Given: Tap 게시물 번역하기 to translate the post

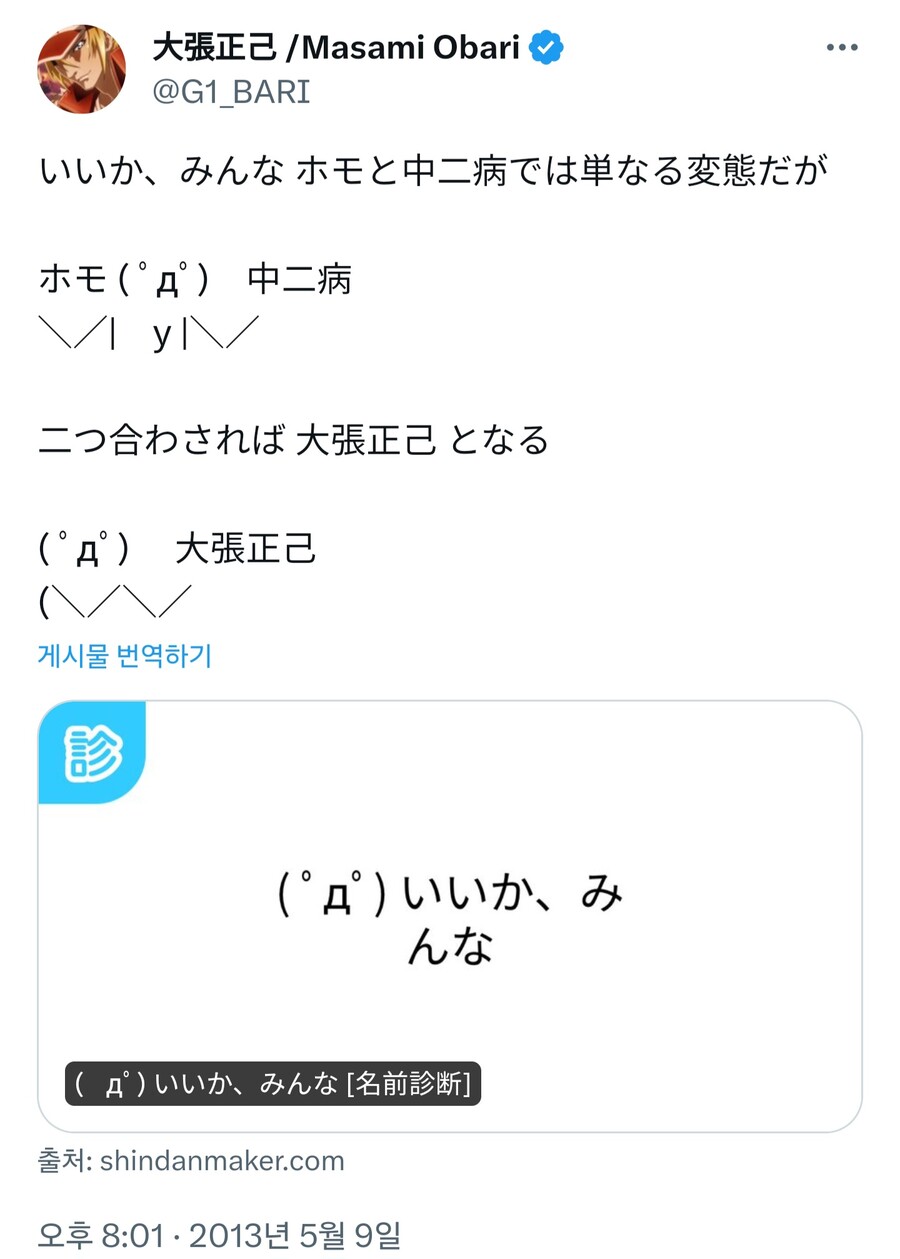Looking at the screenshot, I should pos(125,656).
